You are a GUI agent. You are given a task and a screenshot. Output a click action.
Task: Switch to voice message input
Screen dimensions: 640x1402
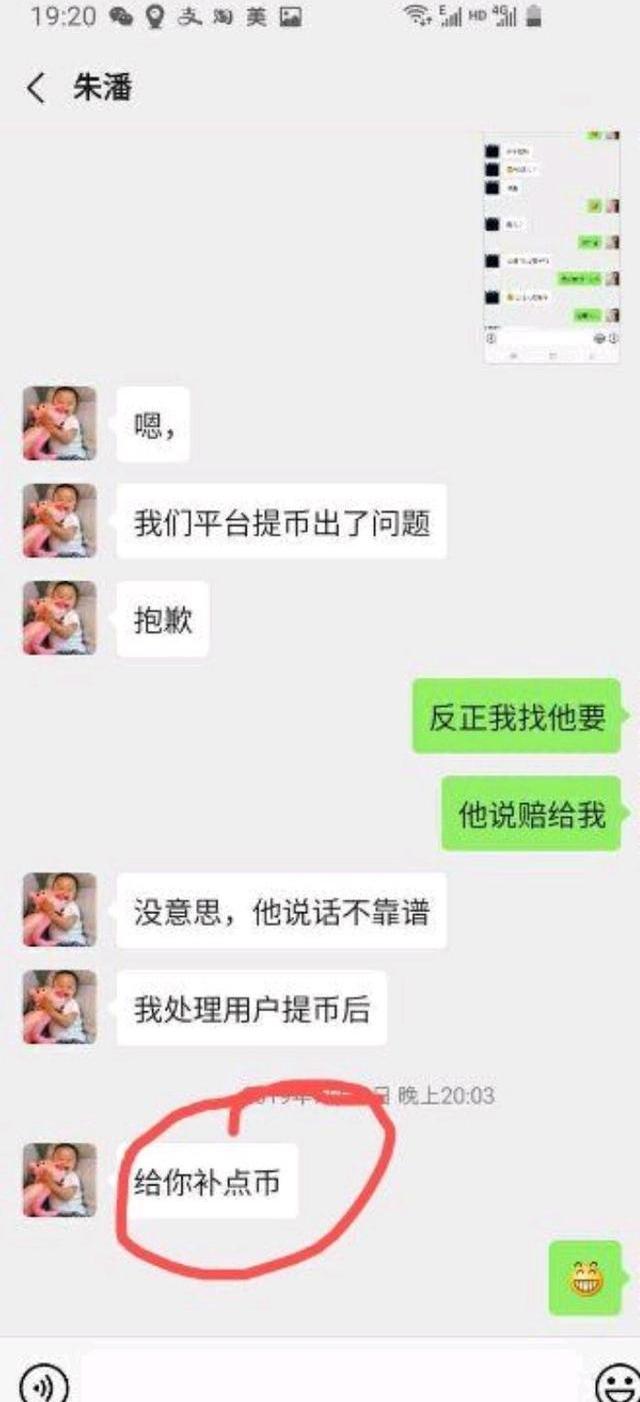[x=43, y=1382]
